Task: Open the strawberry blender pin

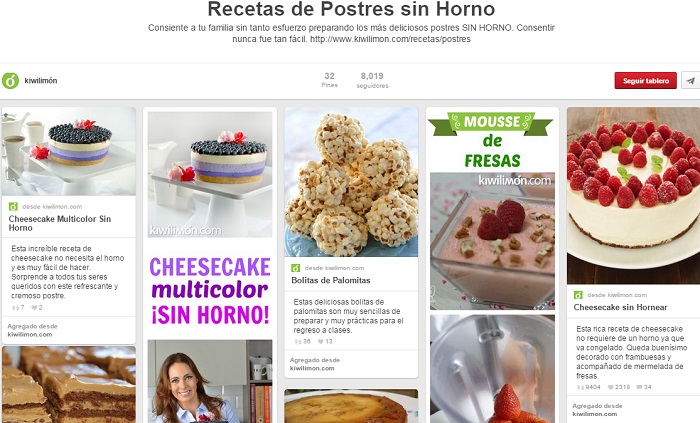Action: click(x=490, y=368)
